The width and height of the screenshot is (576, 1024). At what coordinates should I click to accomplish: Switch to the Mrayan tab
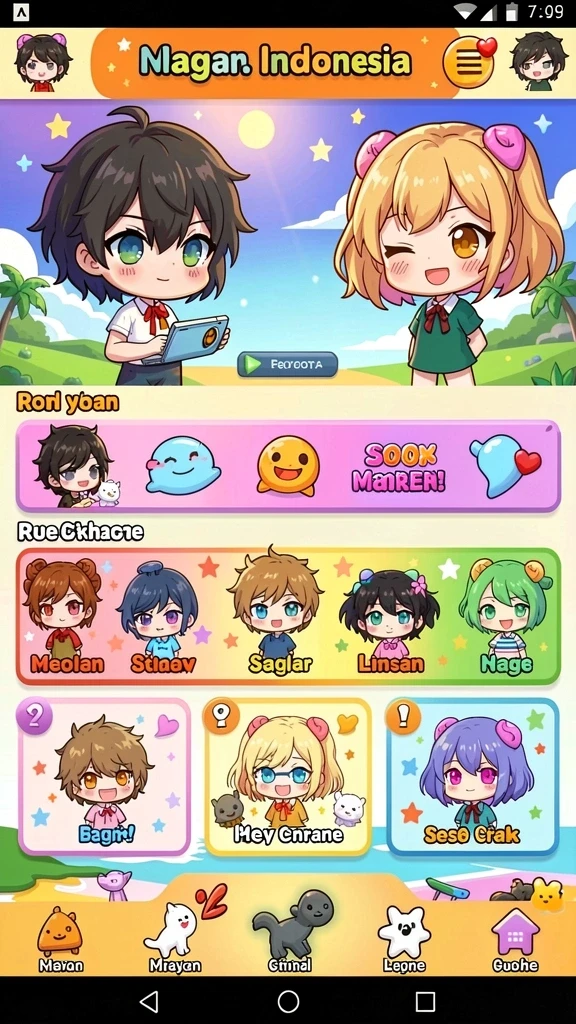point(174,939)
